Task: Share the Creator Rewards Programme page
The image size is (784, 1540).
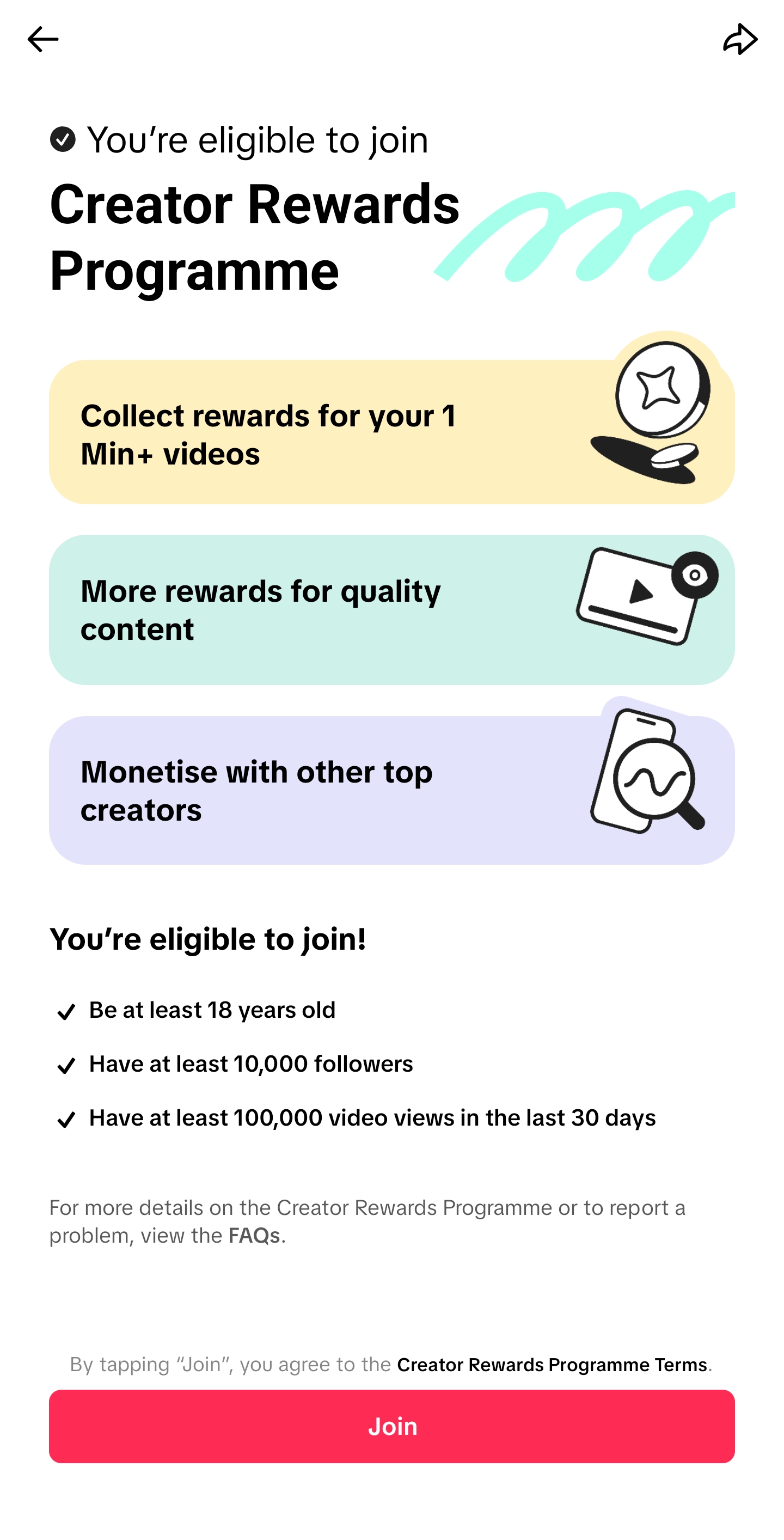Action: click(x=740, y=39)
